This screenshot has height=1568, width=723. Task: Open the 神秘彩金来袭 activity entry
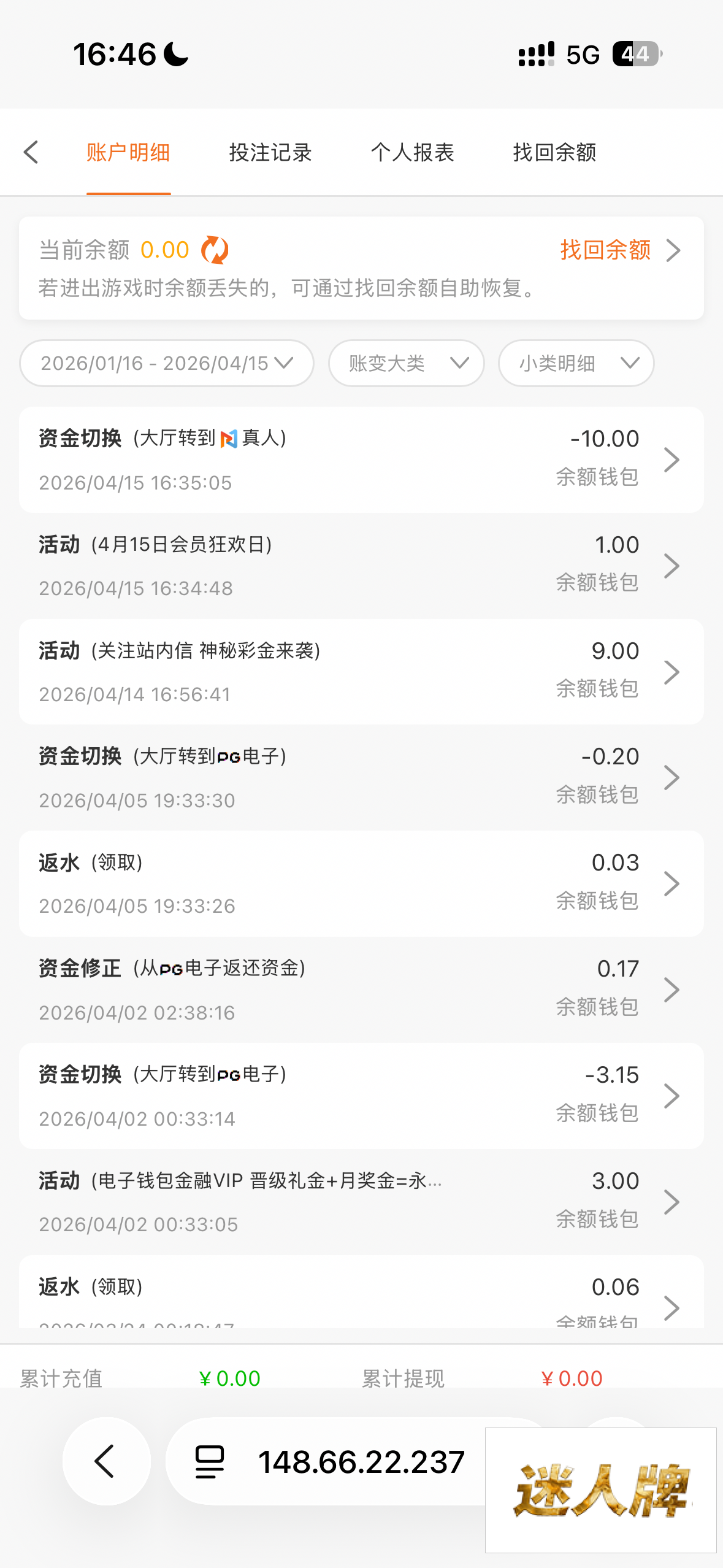click(361, 672)
